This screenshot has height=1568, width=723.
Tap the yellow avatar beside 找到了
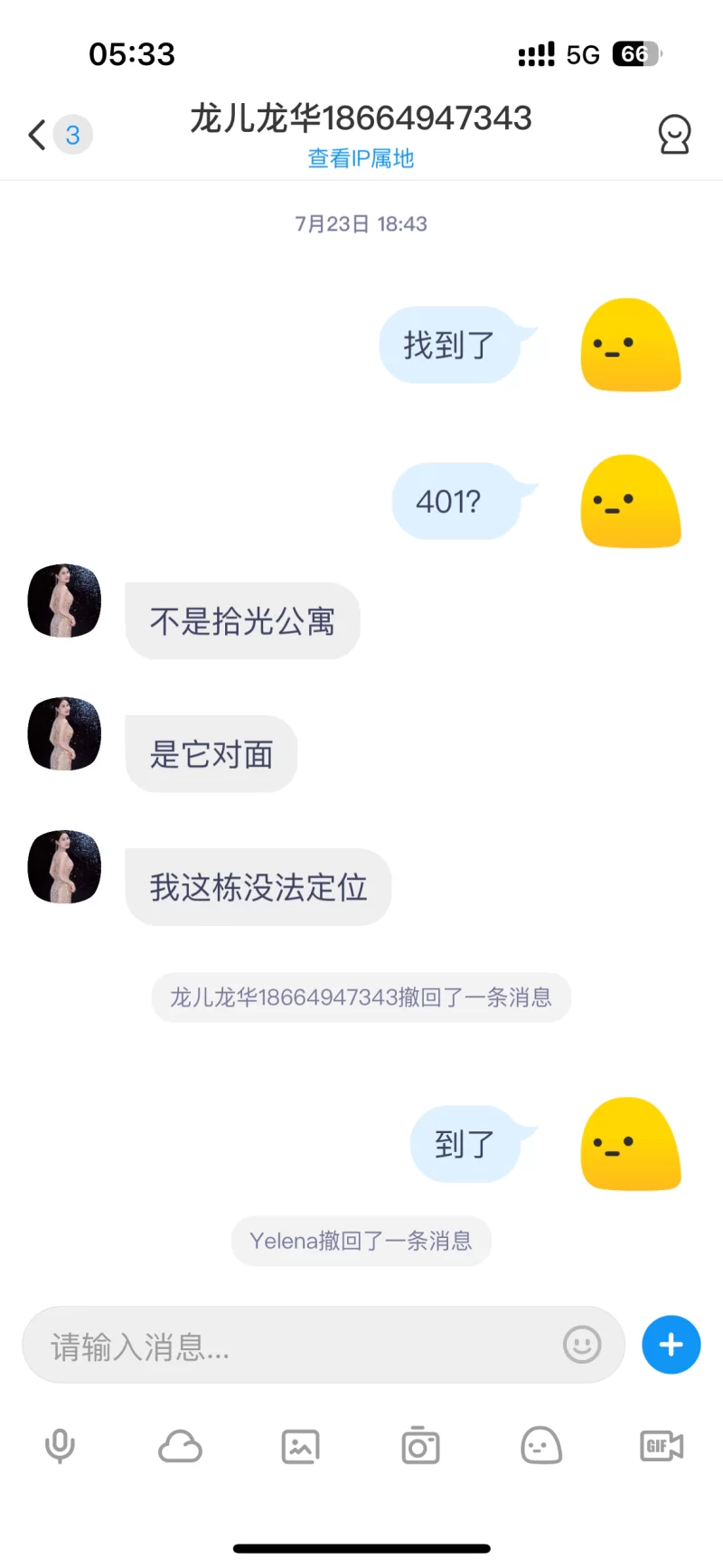pyautogui.click(x=630, y=345)
